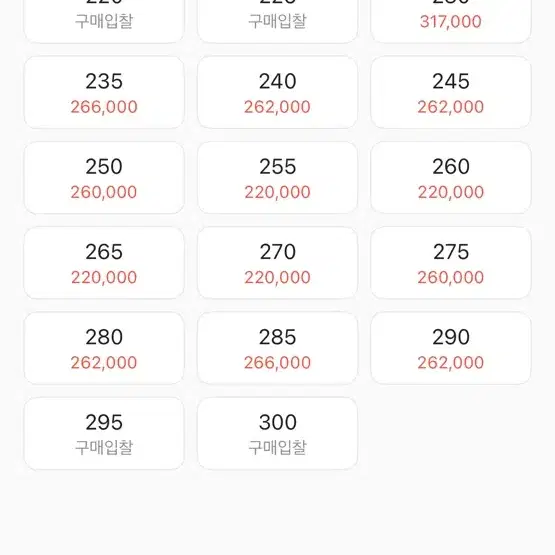This screenshot has height=555, width=555.
Task: Select size 265 option
Action: pos(104,263)
